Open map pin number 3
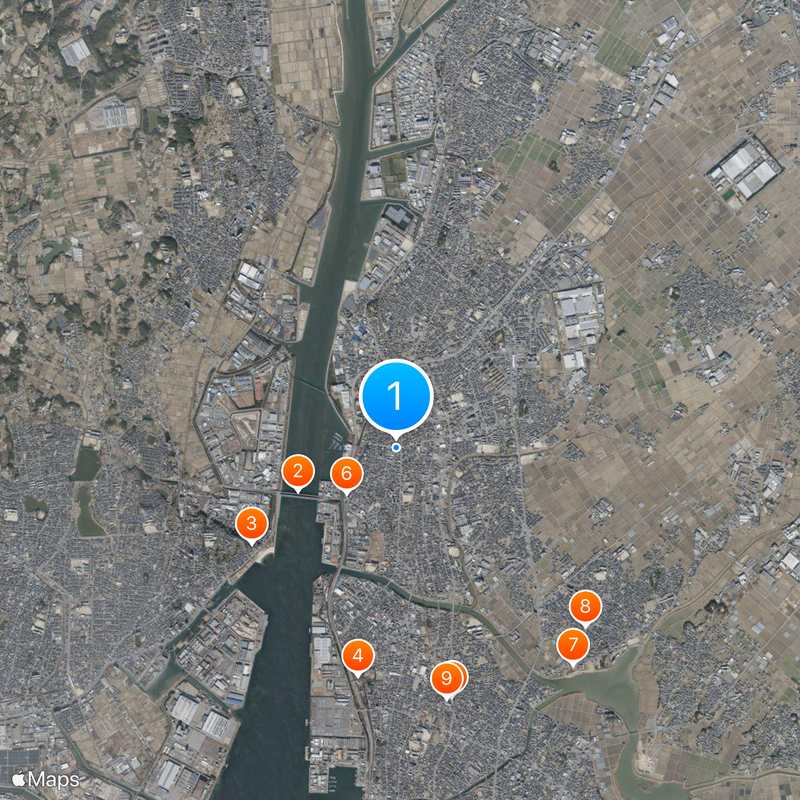 (x=251, y=522)
